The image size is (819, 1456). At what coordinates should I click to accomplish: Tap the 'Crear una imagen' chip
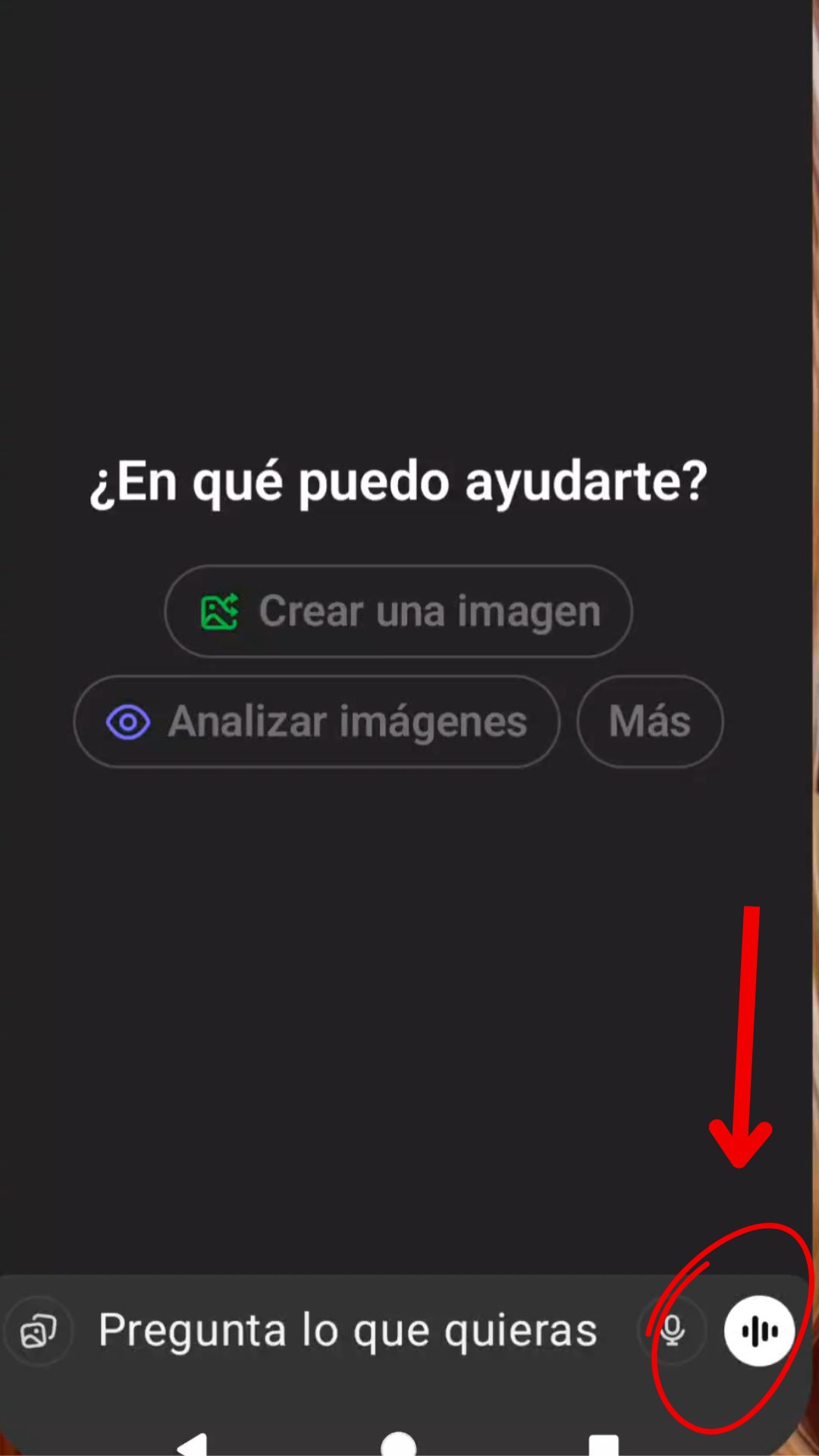398,611
